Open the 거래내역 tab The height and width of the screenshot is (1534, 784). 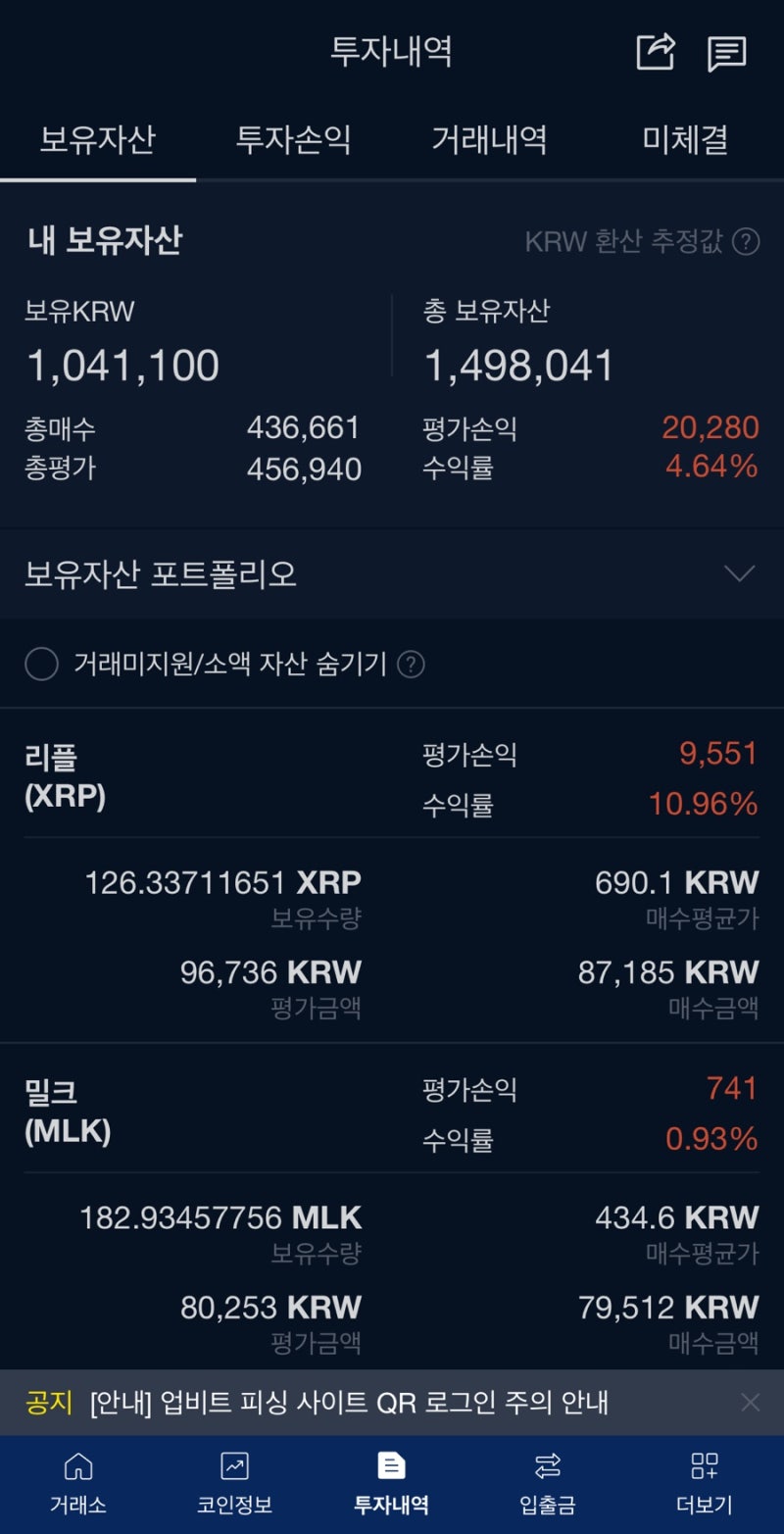(489, 140)
